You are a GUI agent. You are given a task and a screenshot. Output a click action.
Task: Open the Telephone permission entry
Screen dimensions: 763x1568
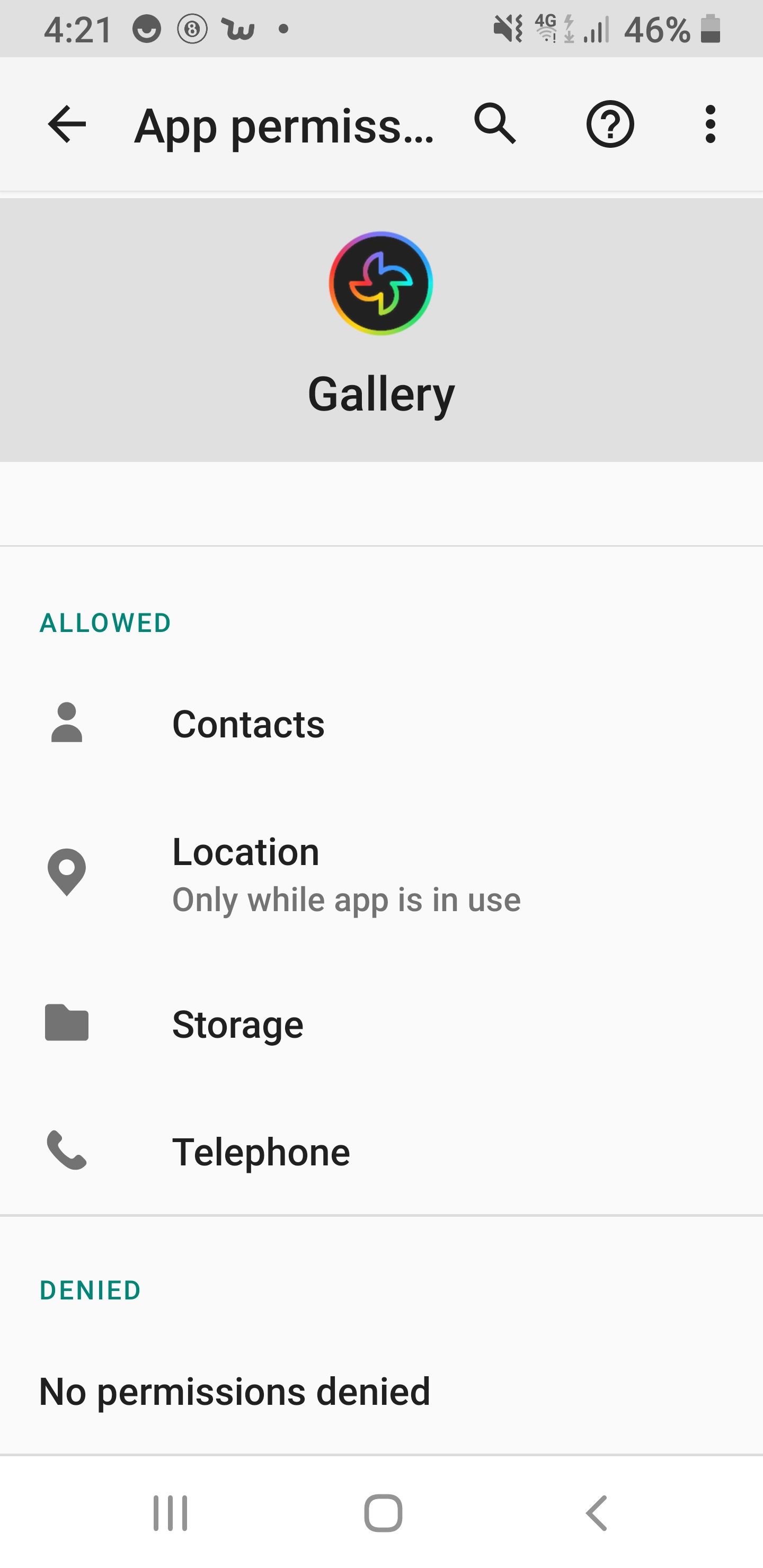[261, 1151]
